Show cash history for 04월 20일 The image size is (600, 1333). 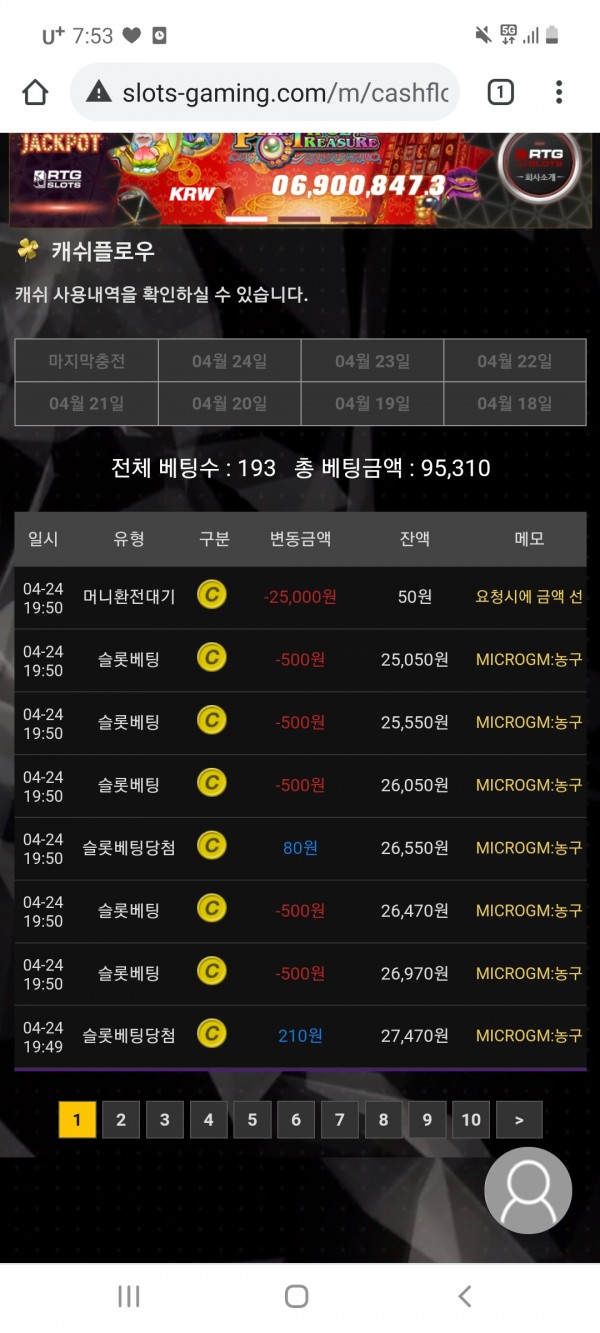[229, 403]
